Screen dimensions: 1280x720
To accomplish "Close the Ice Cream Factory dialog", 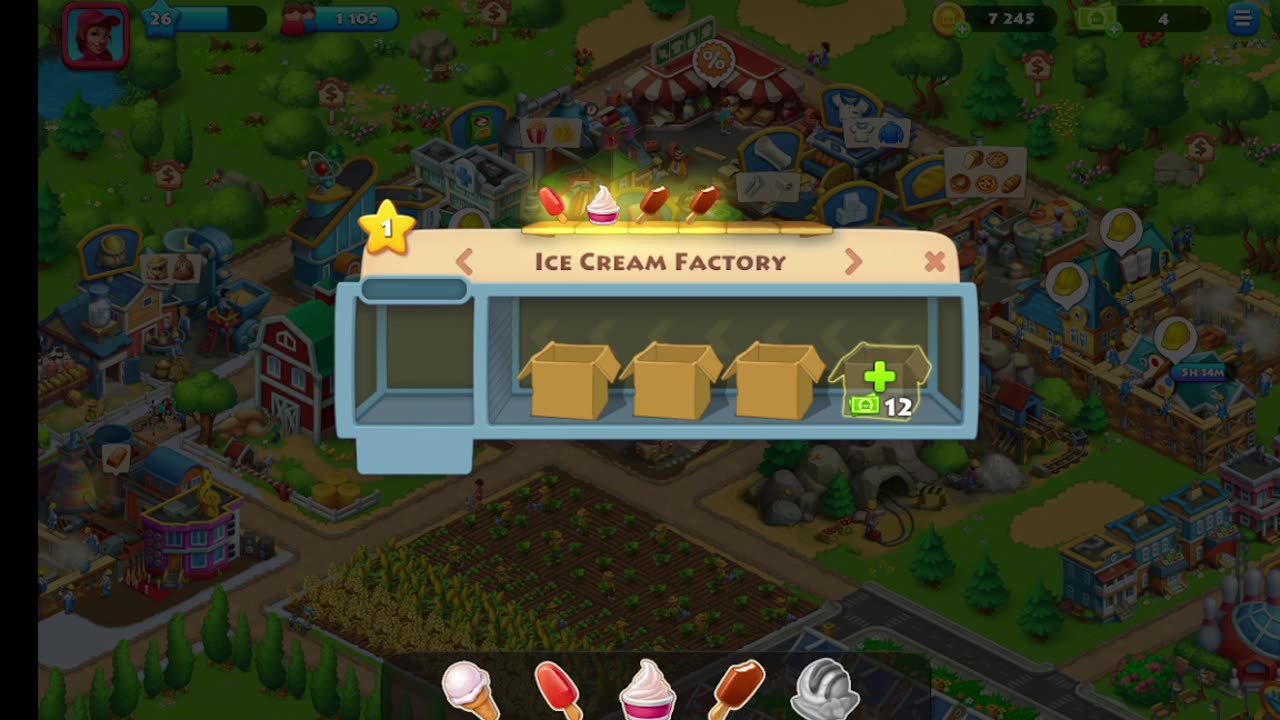I will click(x=934, y=262).
